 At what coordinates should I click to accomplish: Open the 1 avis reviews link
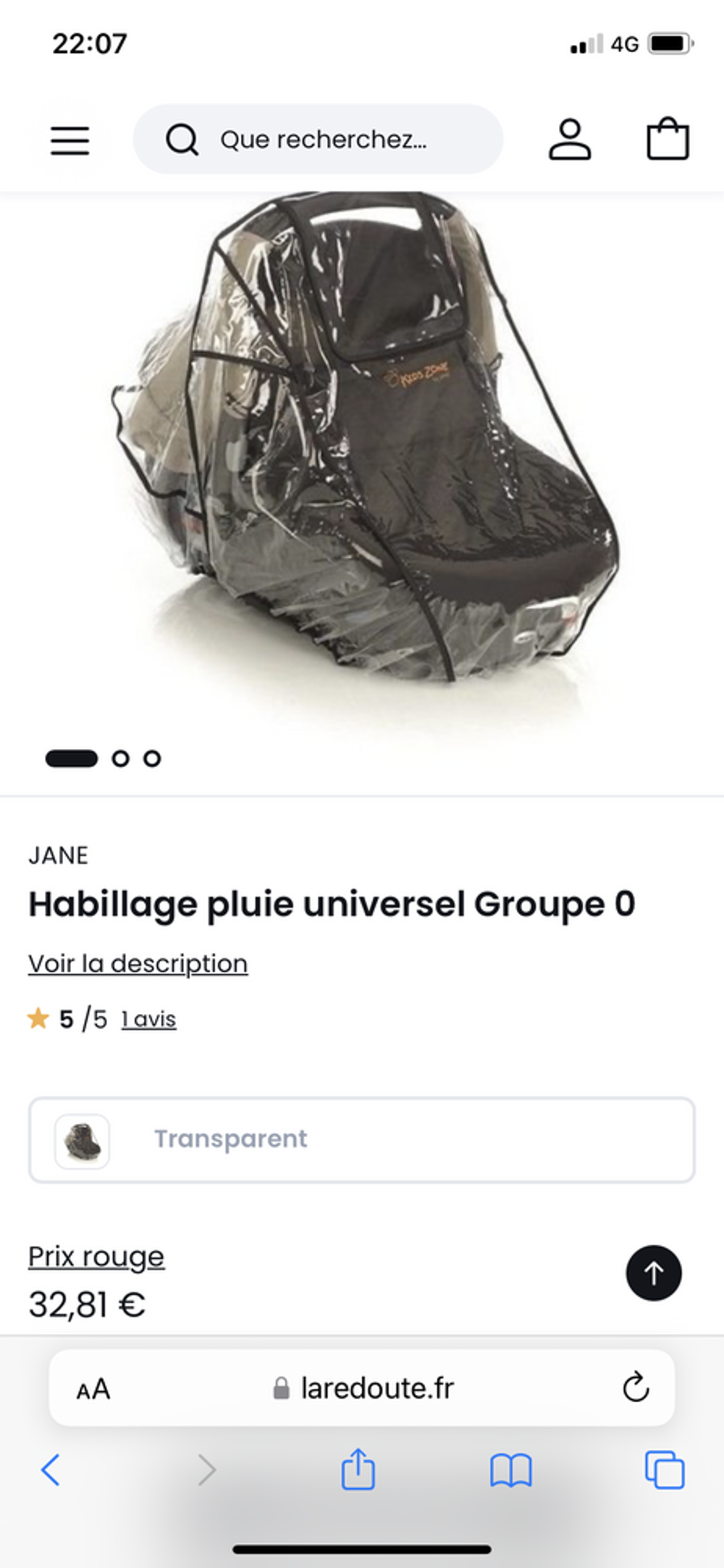tap(149, 1019)
